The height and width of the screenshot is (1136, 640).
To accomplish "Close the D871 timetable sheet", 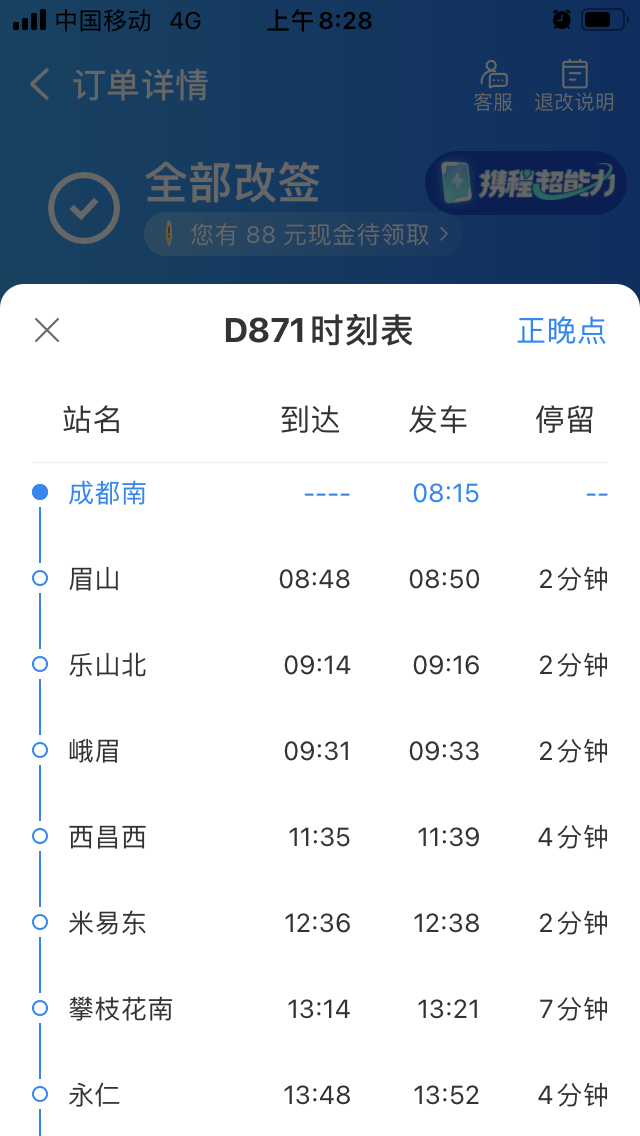I will [47, 330].
